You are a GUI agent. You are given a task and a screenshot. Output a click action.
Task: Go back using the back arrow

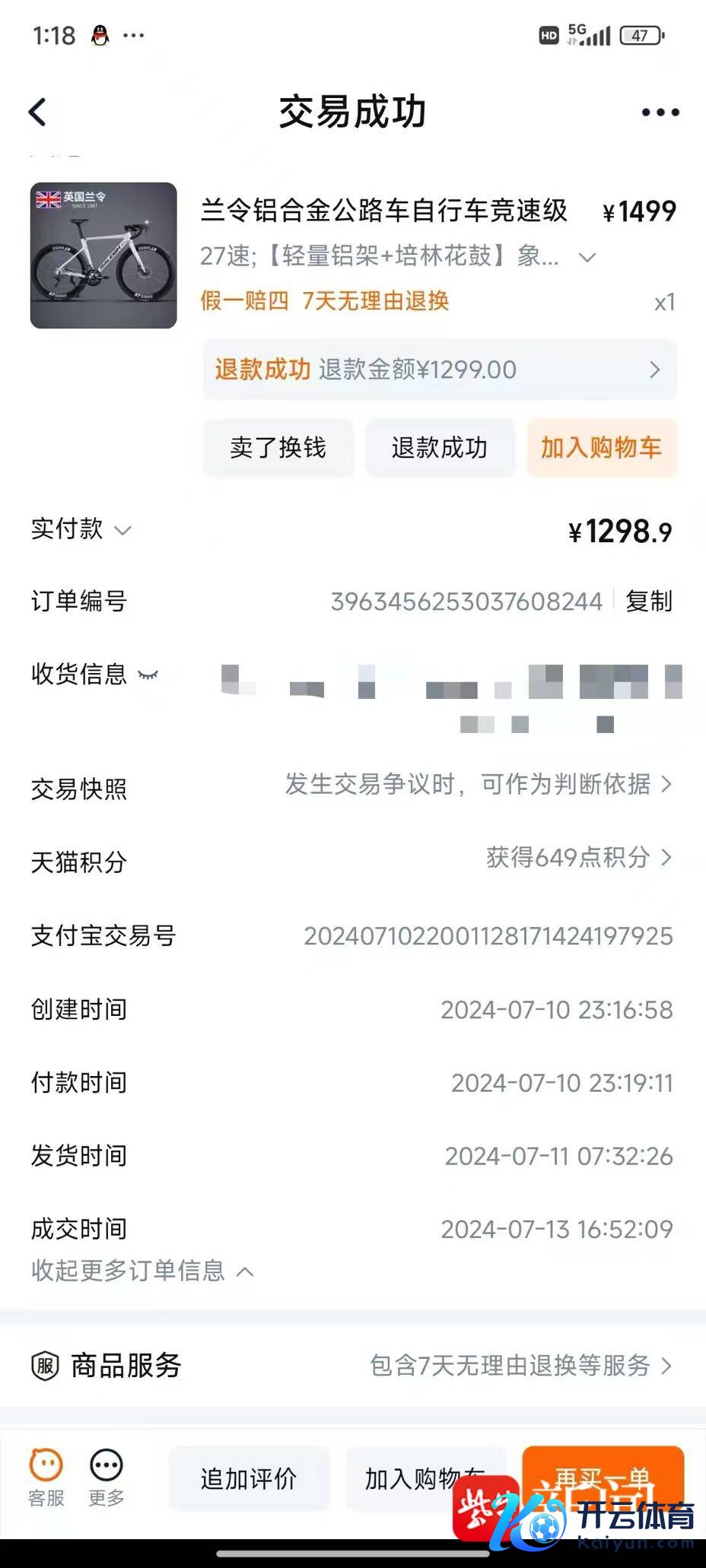pos(38,113)
